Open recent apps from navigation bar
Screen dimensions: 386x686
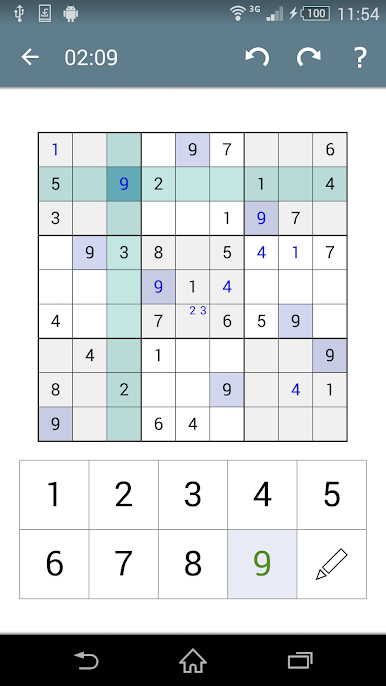(300, 661)
